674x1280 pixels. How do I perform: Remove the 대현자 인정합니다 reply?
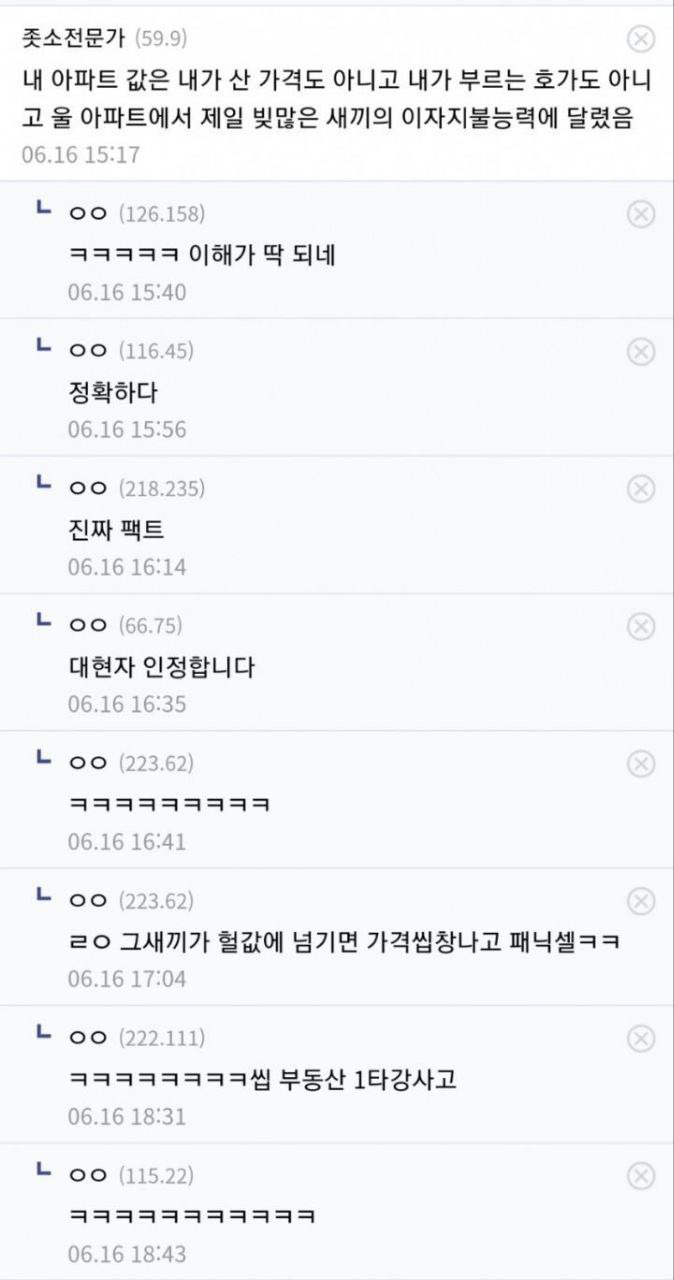pyautogui.click(x=640, y=626)
